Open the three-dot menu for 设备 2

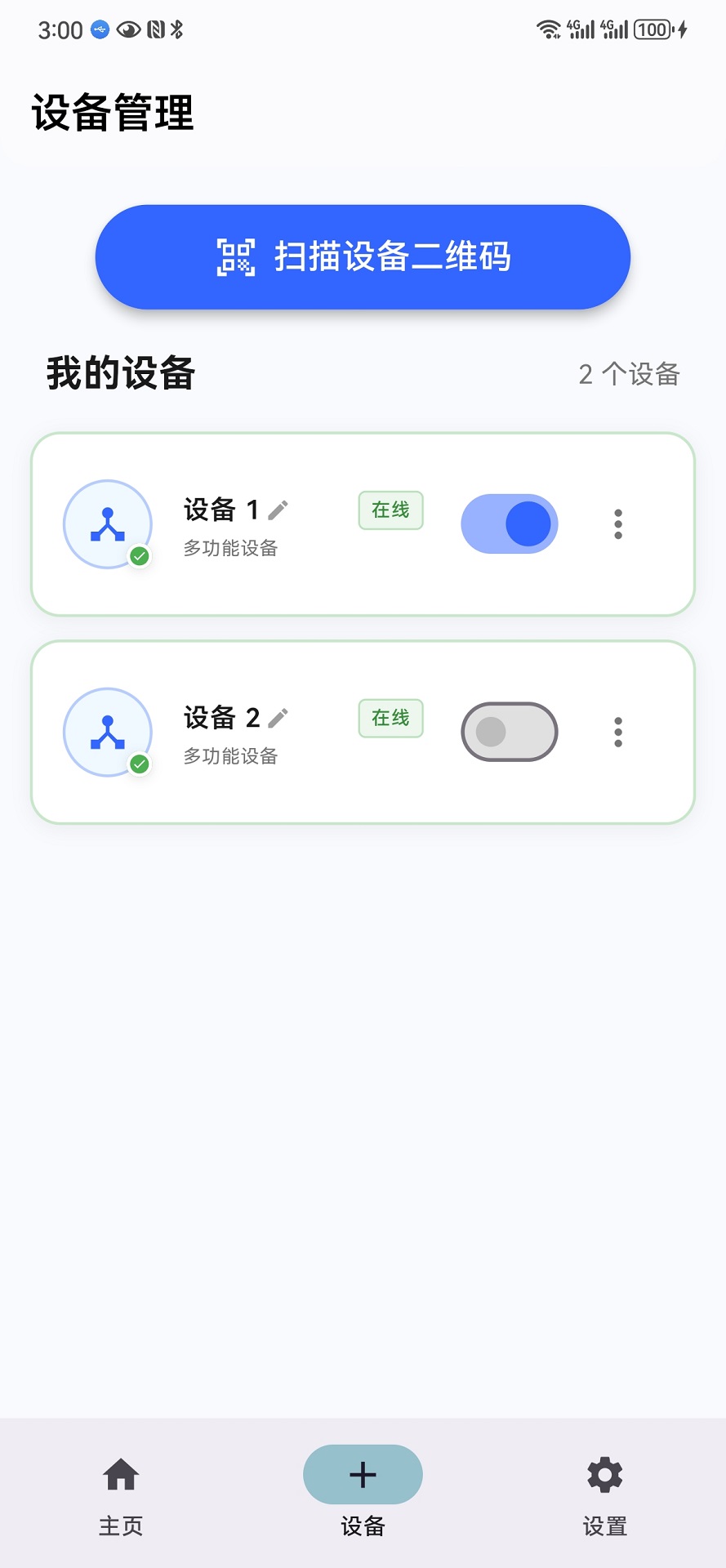(617, 732)
